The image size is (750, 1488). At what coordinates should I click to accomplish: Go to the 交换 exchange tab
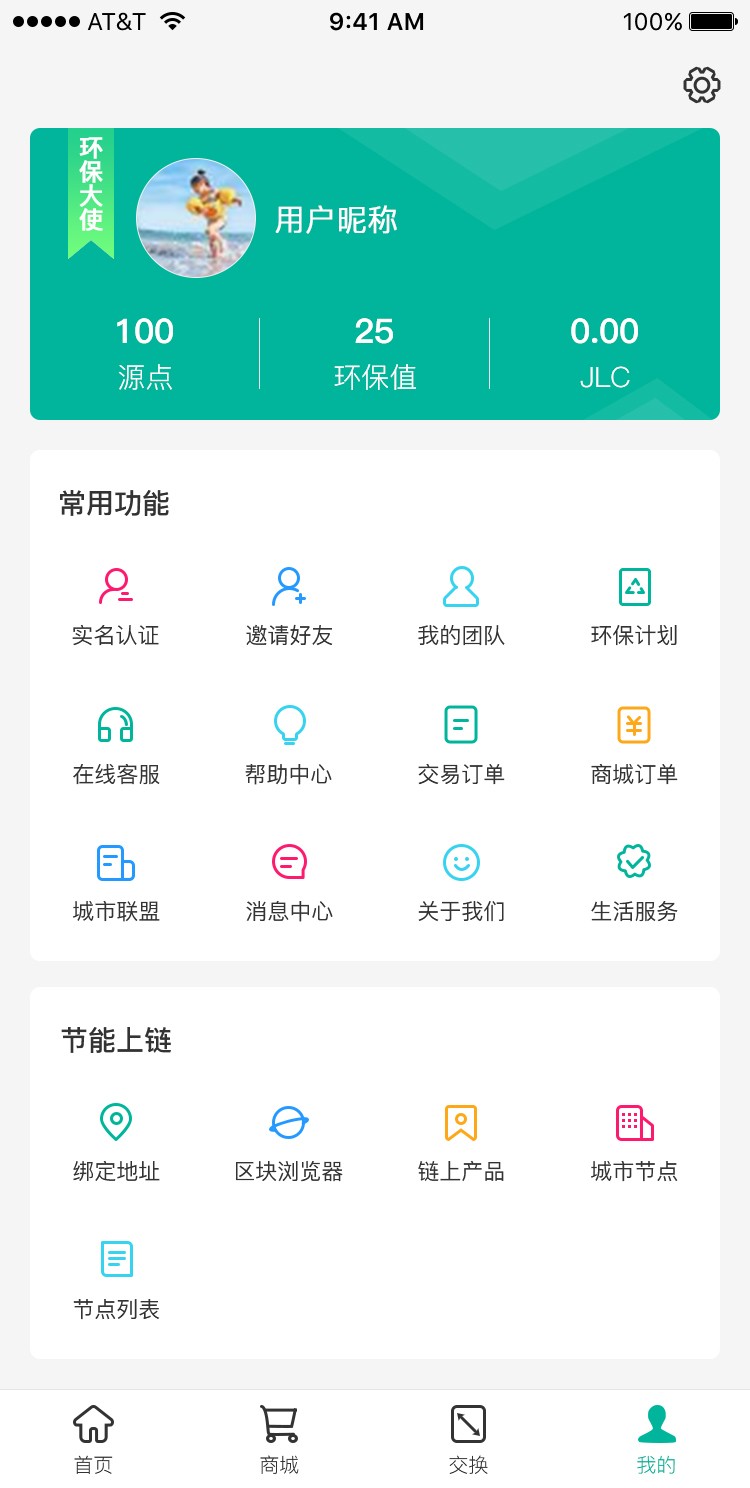(x=468, y=1438)
